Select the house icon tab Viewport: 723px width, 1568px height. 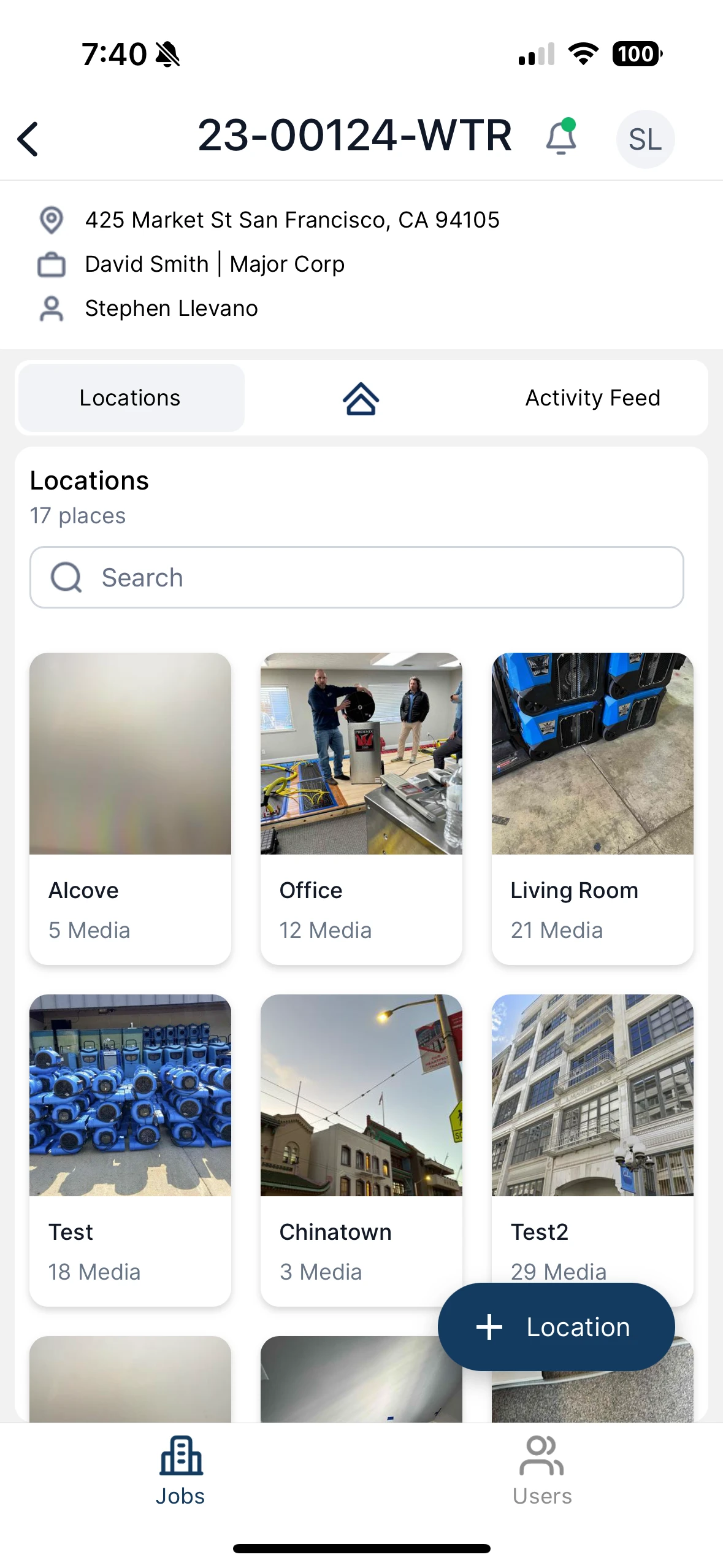click(x=361, y=399)
